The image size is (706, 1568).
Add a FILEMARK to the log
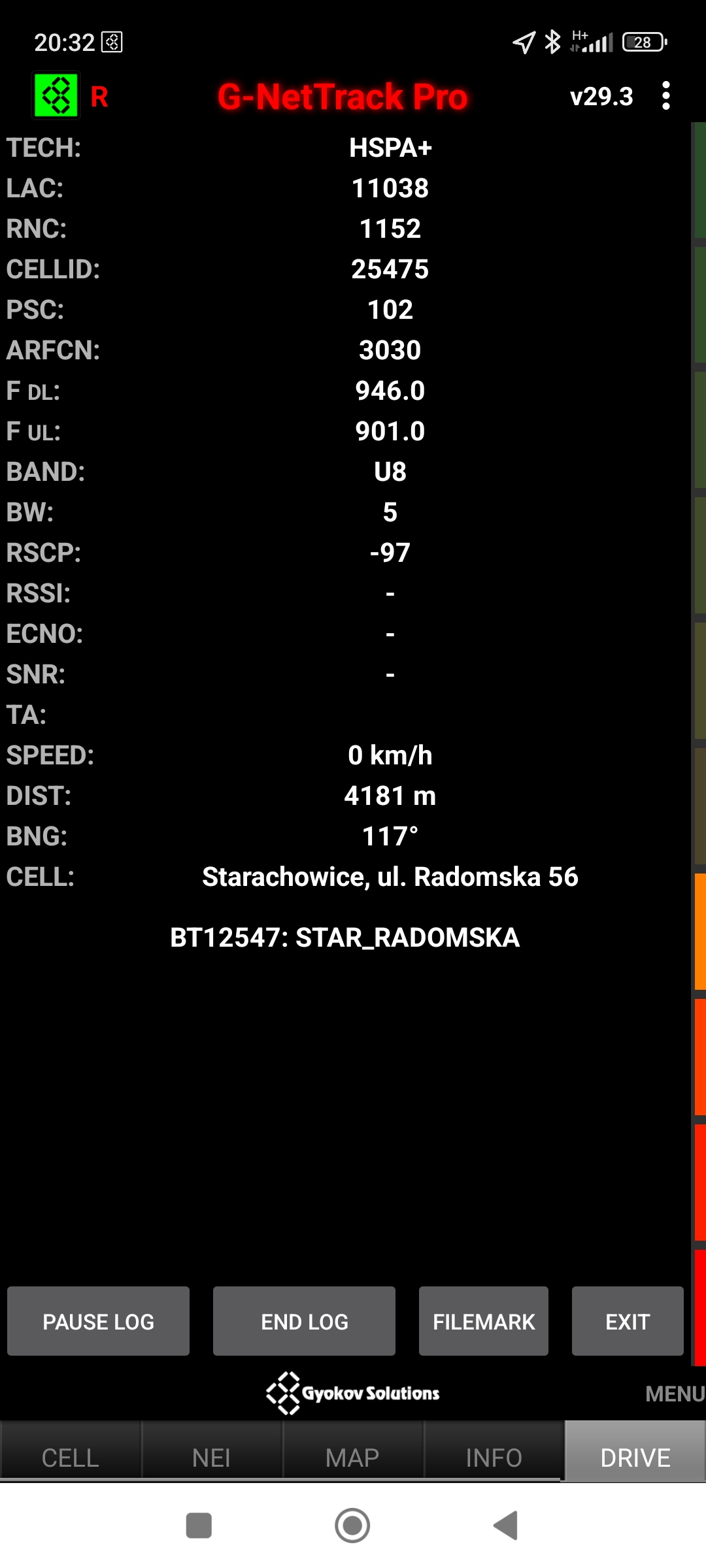click(x=483, y=1321)
